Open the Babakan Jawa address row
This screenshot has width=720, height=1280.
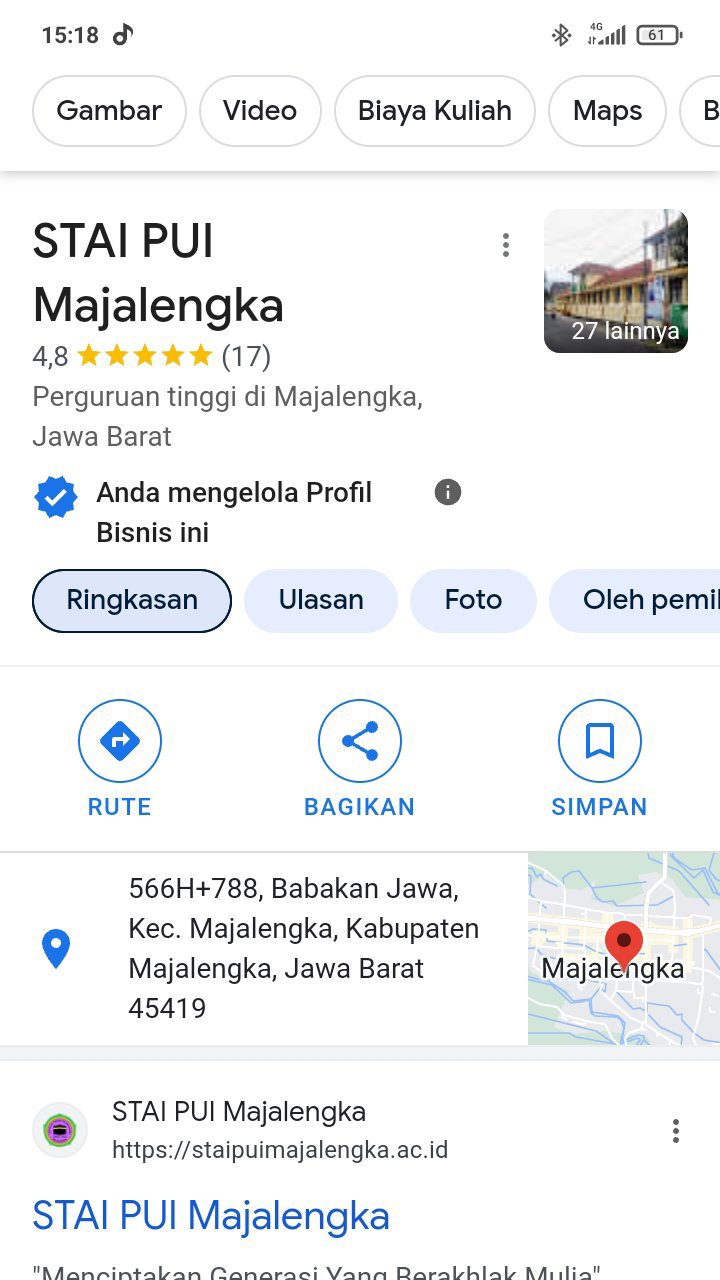click(x=264, y=949)
